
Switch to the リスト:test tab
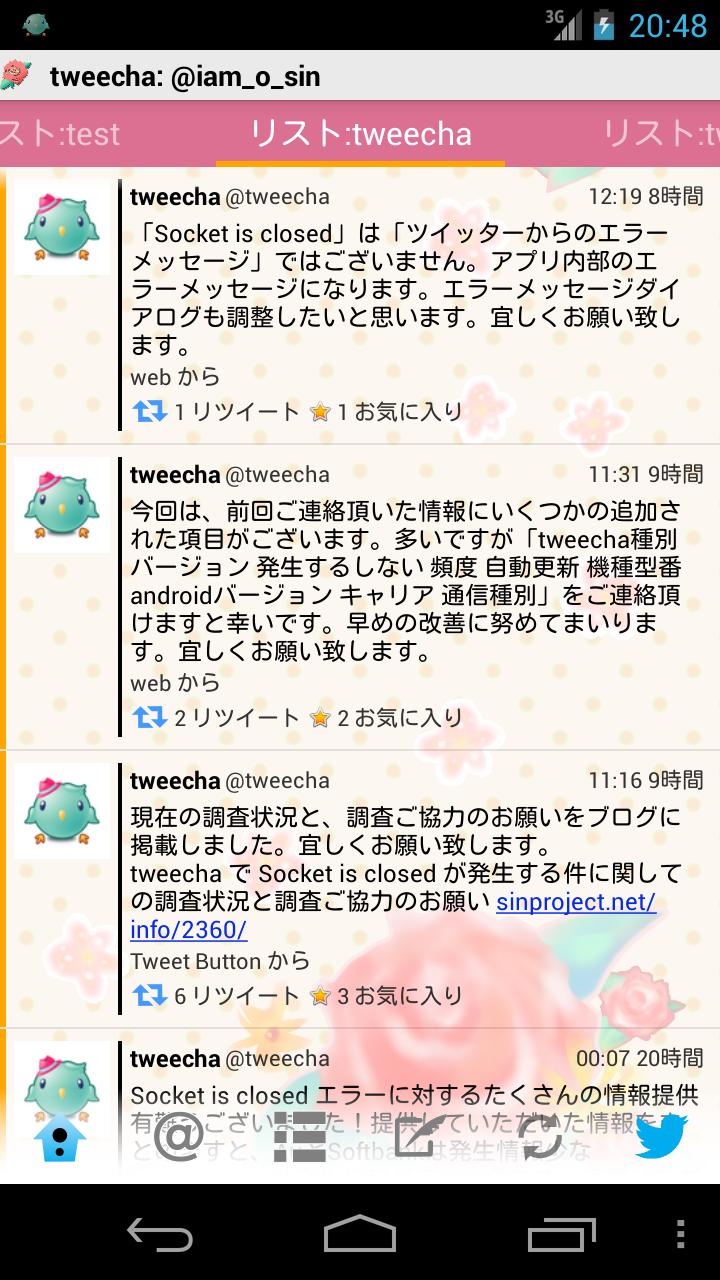pos(62,134)
